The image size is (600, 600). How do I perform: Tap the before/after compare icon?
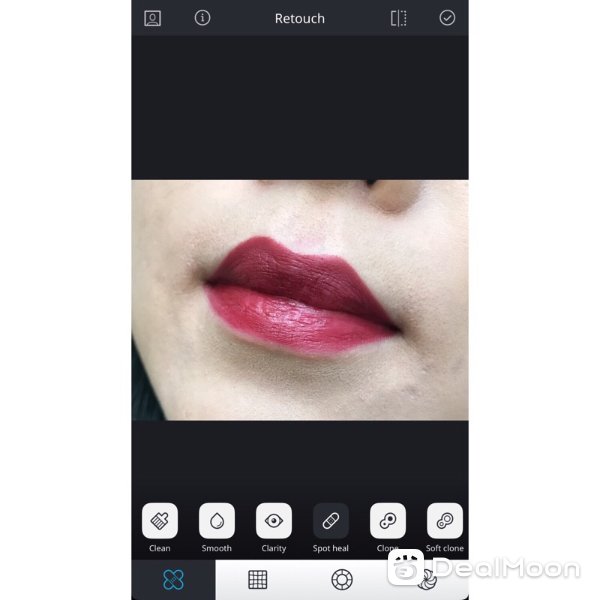point(398,18)
